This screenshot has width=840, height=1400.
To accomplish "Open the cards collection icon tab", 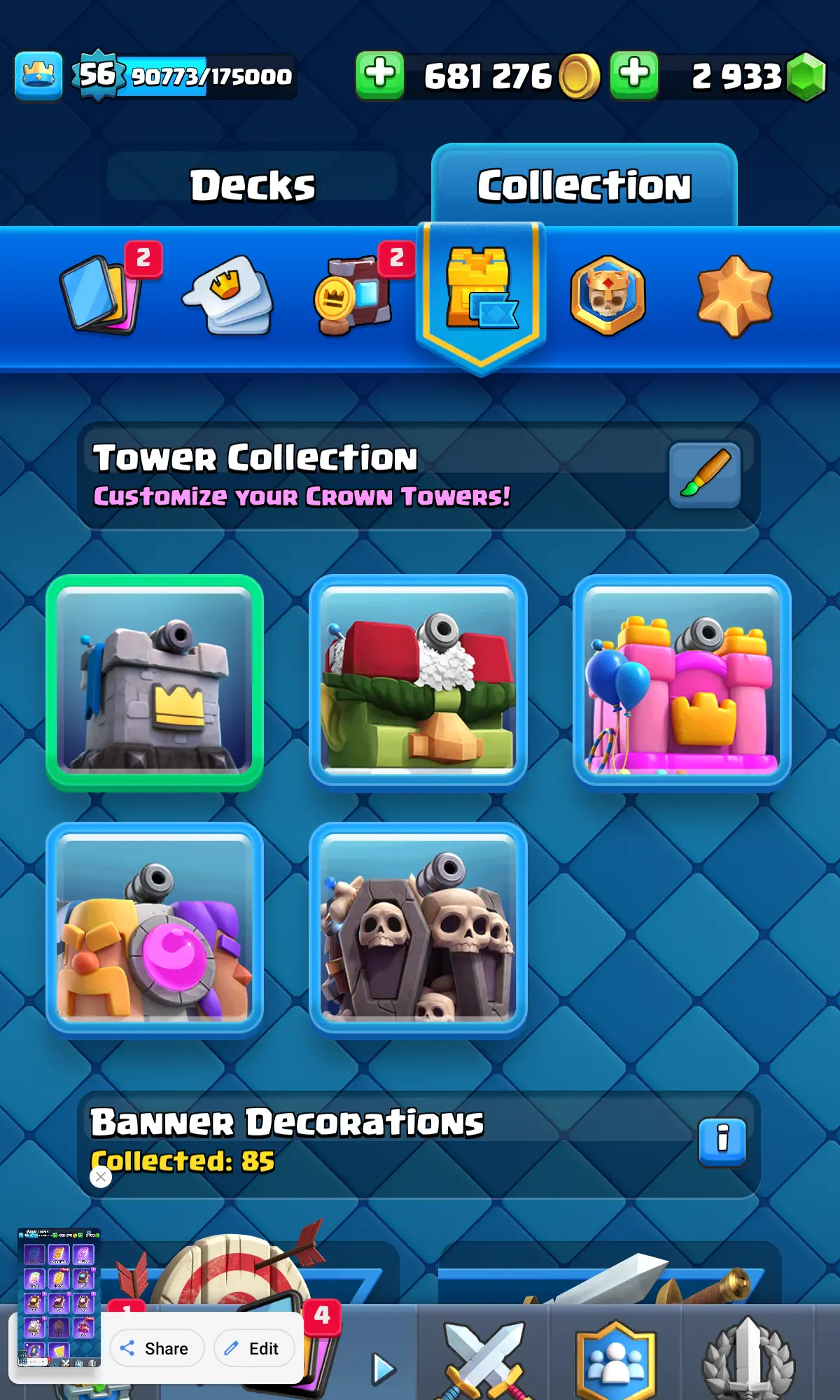I will click(101, 294).
